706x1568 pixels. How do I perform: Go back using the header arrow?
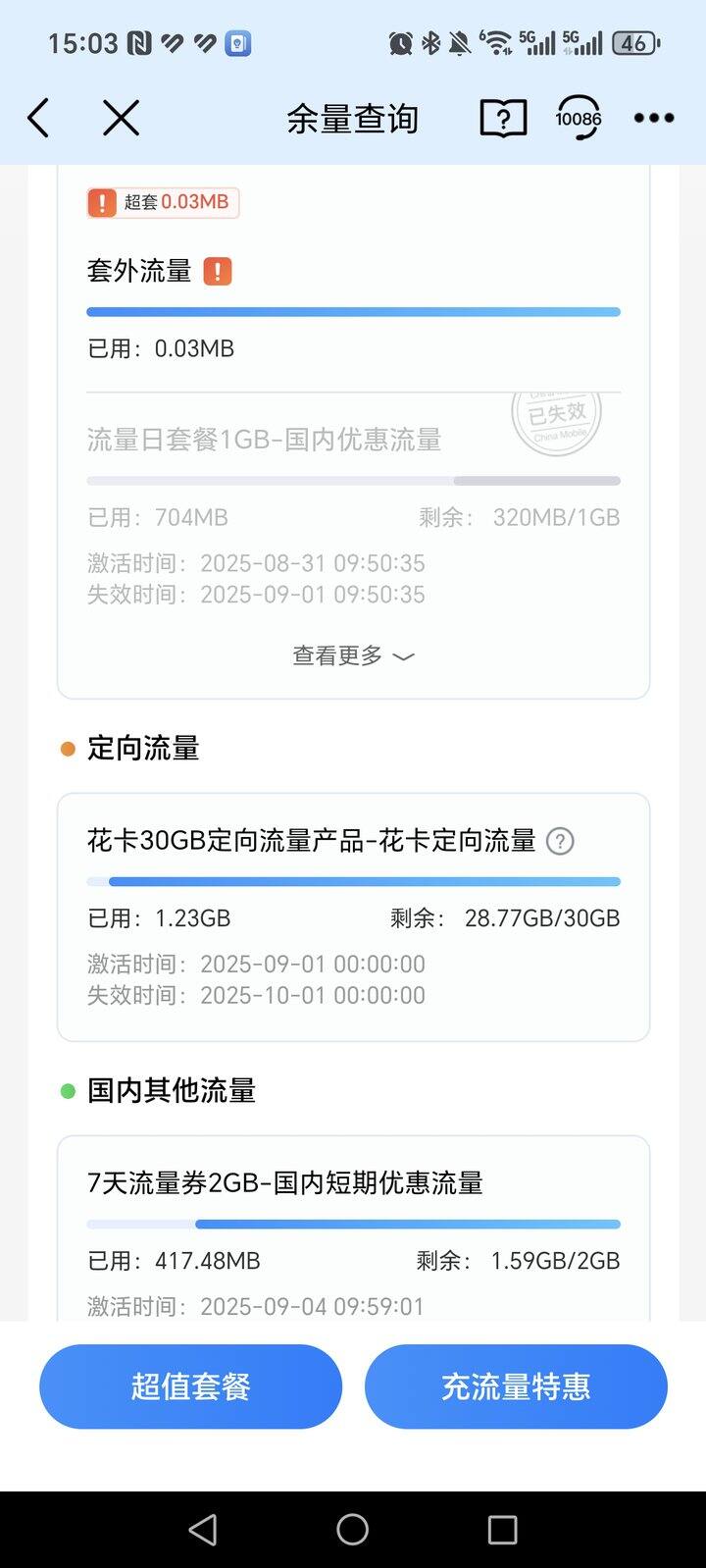[39, 119]
